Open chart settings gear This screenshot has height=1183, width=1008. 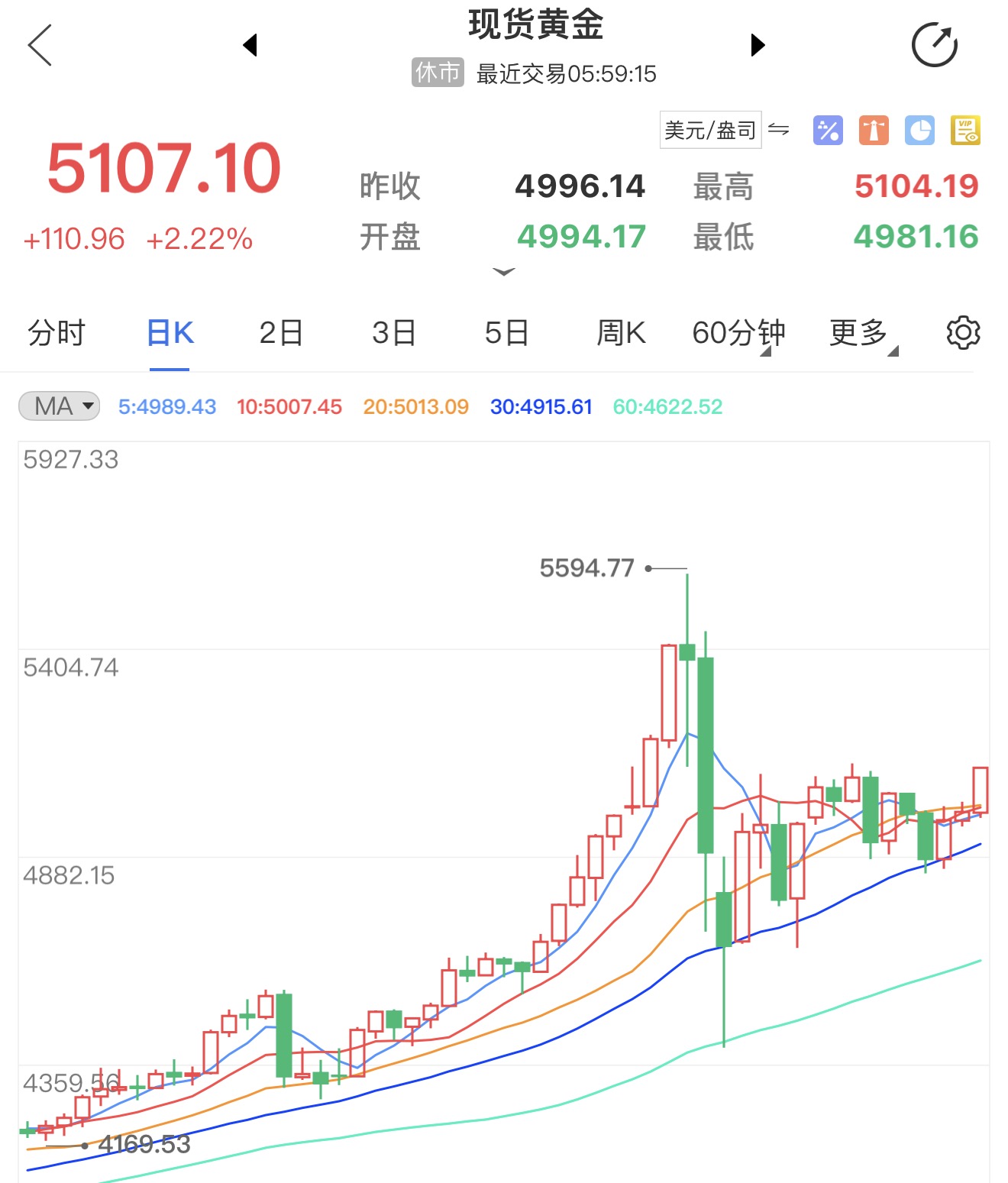point(963,333)
